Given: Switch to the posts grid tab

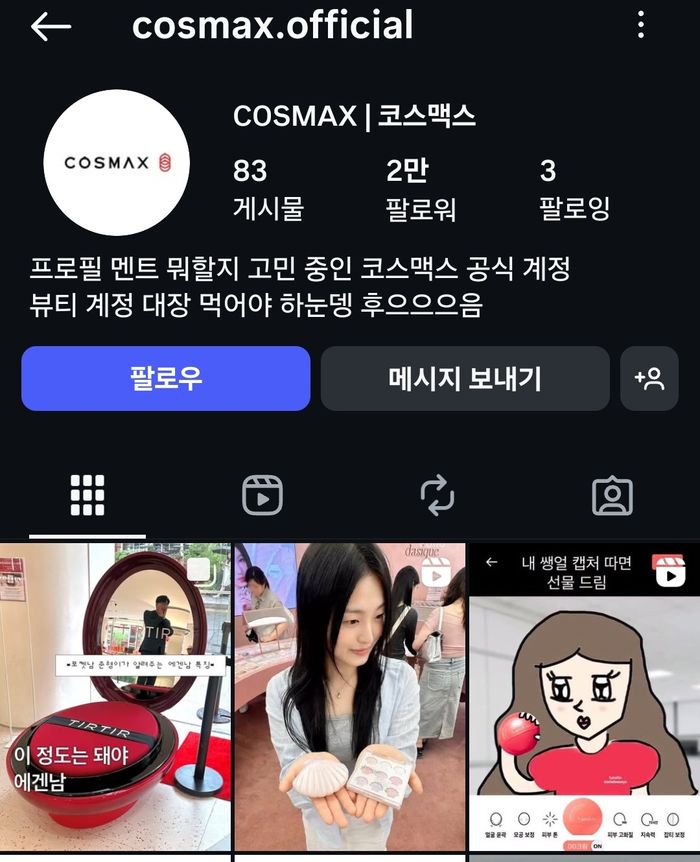Looking at the screenshot, I should pos(88,495).
